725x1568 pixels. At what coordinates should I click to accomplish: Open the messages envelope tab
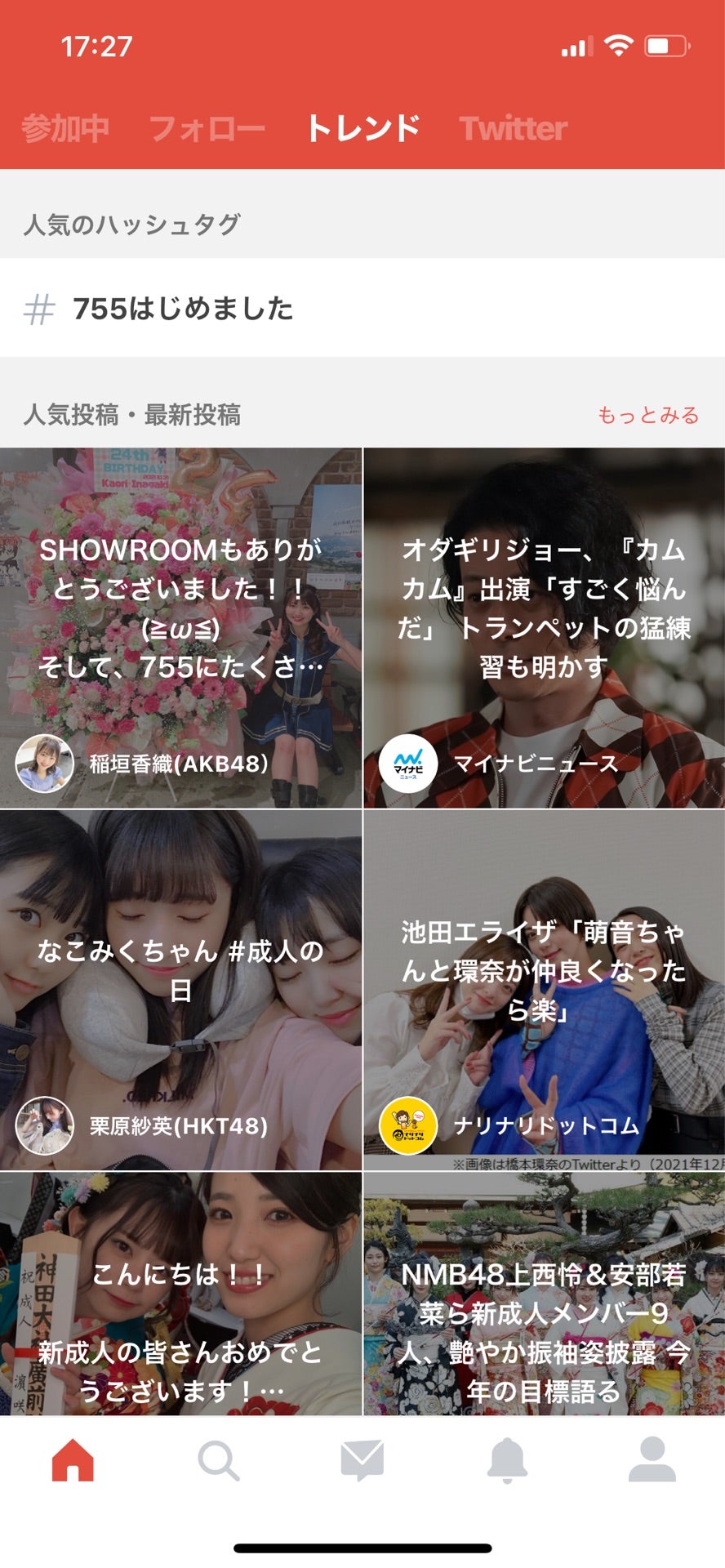click(x=362, y=1460)
